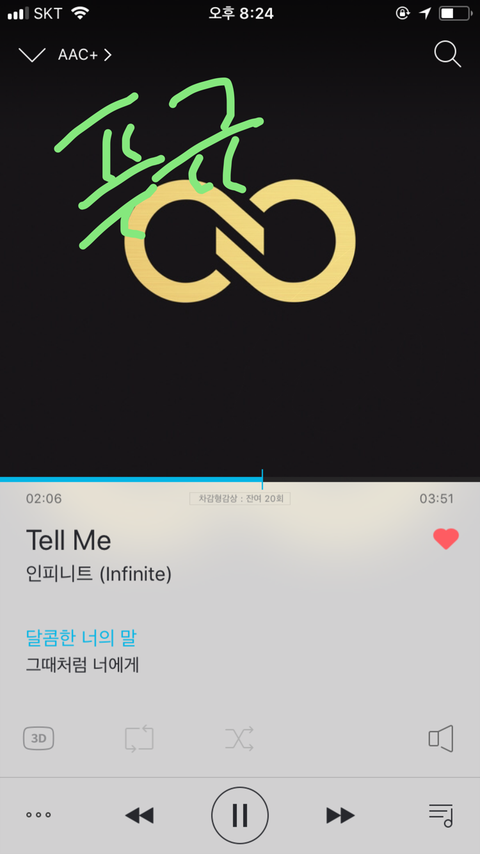Image resolution: width=480 pixels, height=854 pixels.
Task: Pause the current song
Action: click(240, 815)
